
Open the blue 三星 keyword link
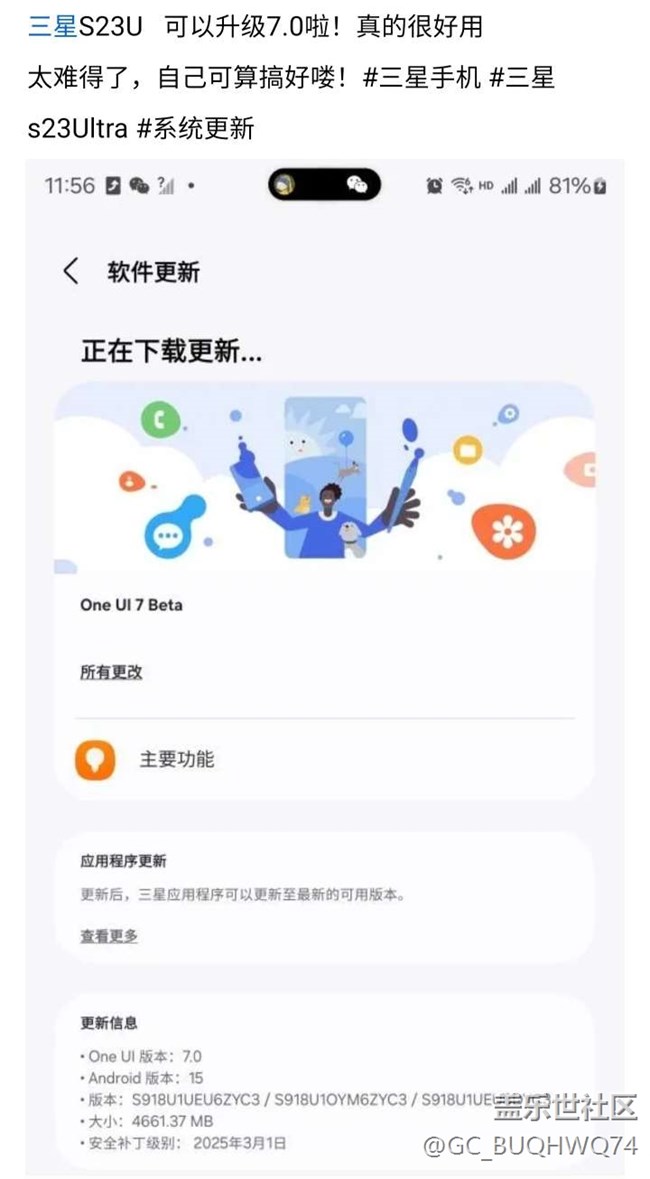coord(52,27)
